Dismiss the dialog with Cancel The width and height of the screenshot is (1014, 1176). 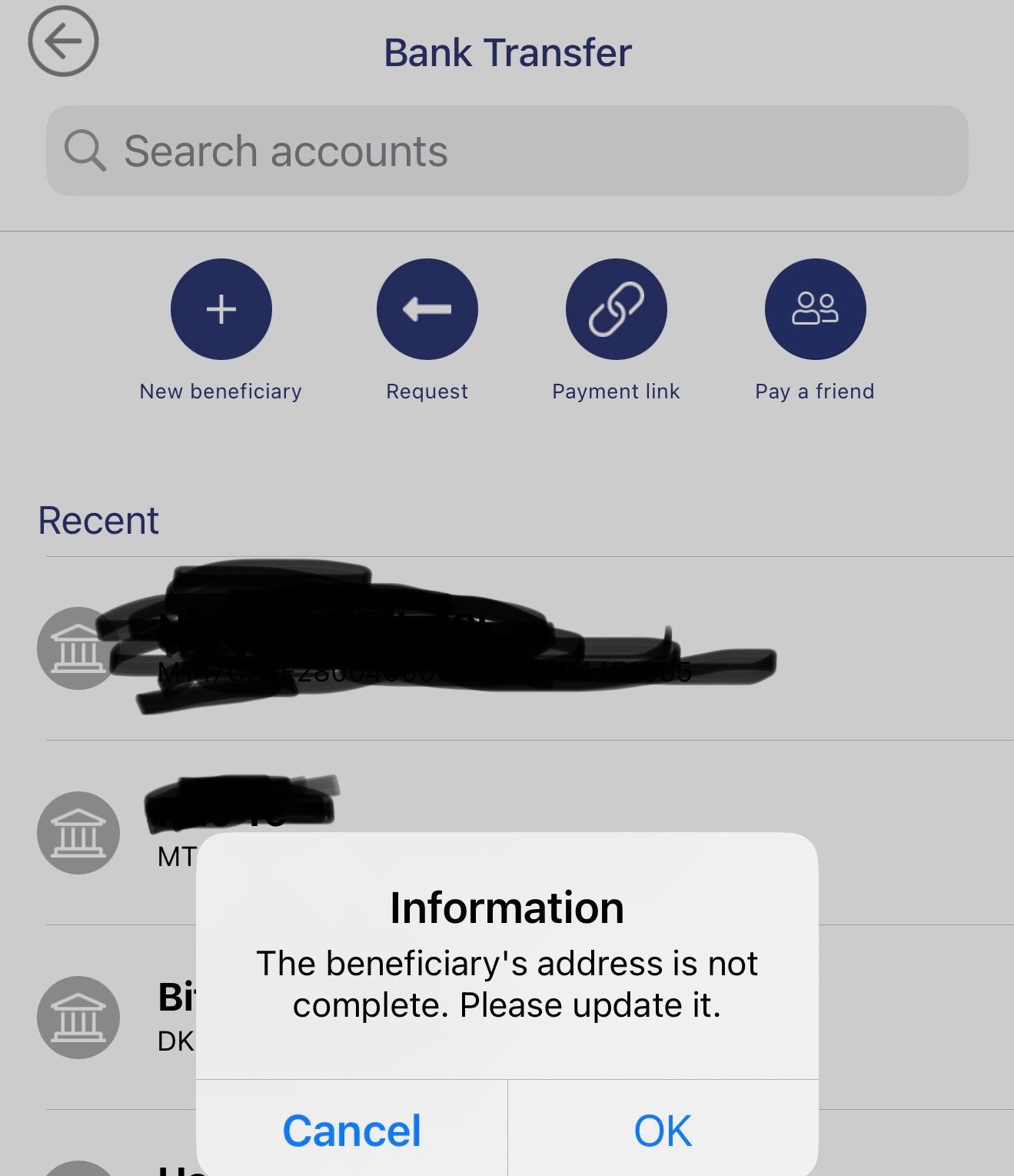(352, 1130)
